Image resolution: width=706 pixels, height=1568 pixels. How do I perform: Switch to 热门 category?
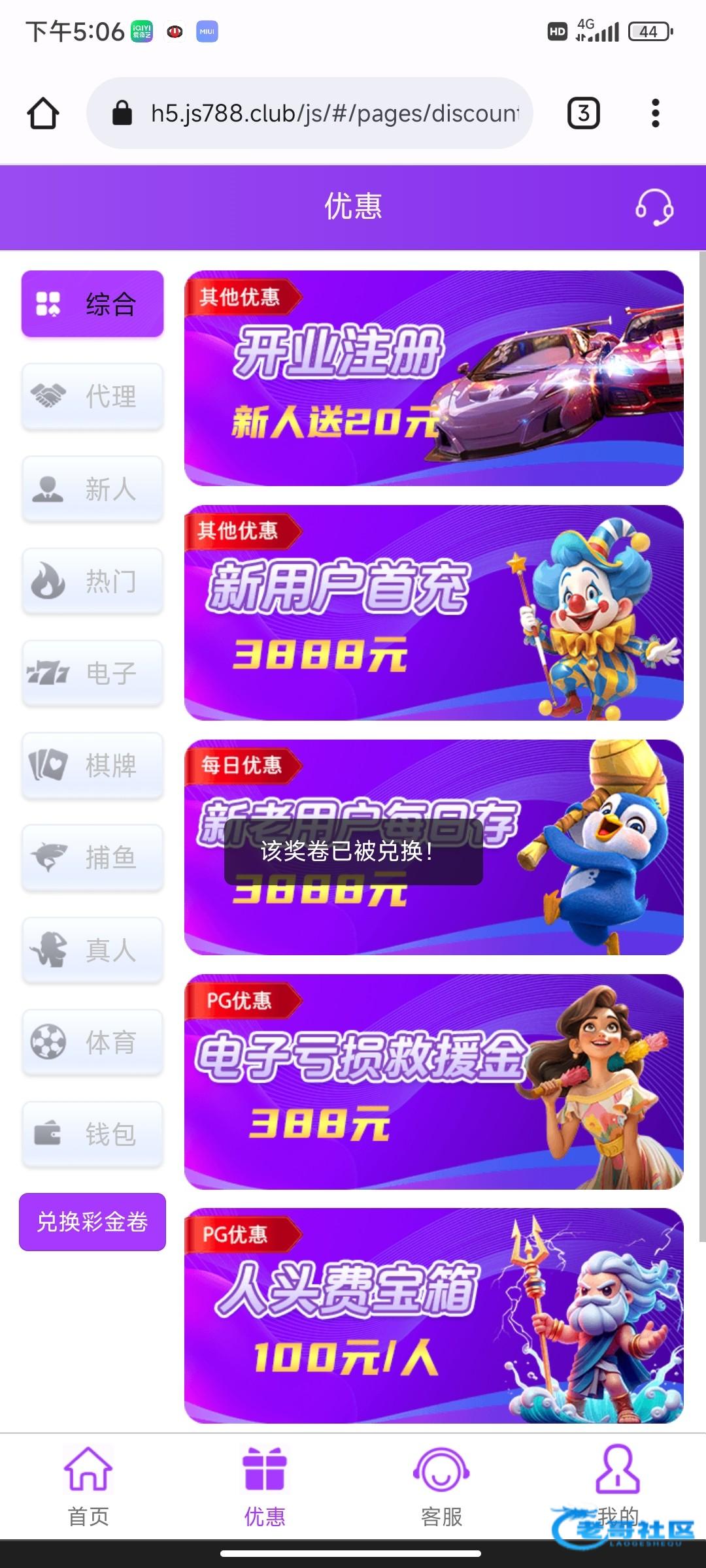(92, 581)
